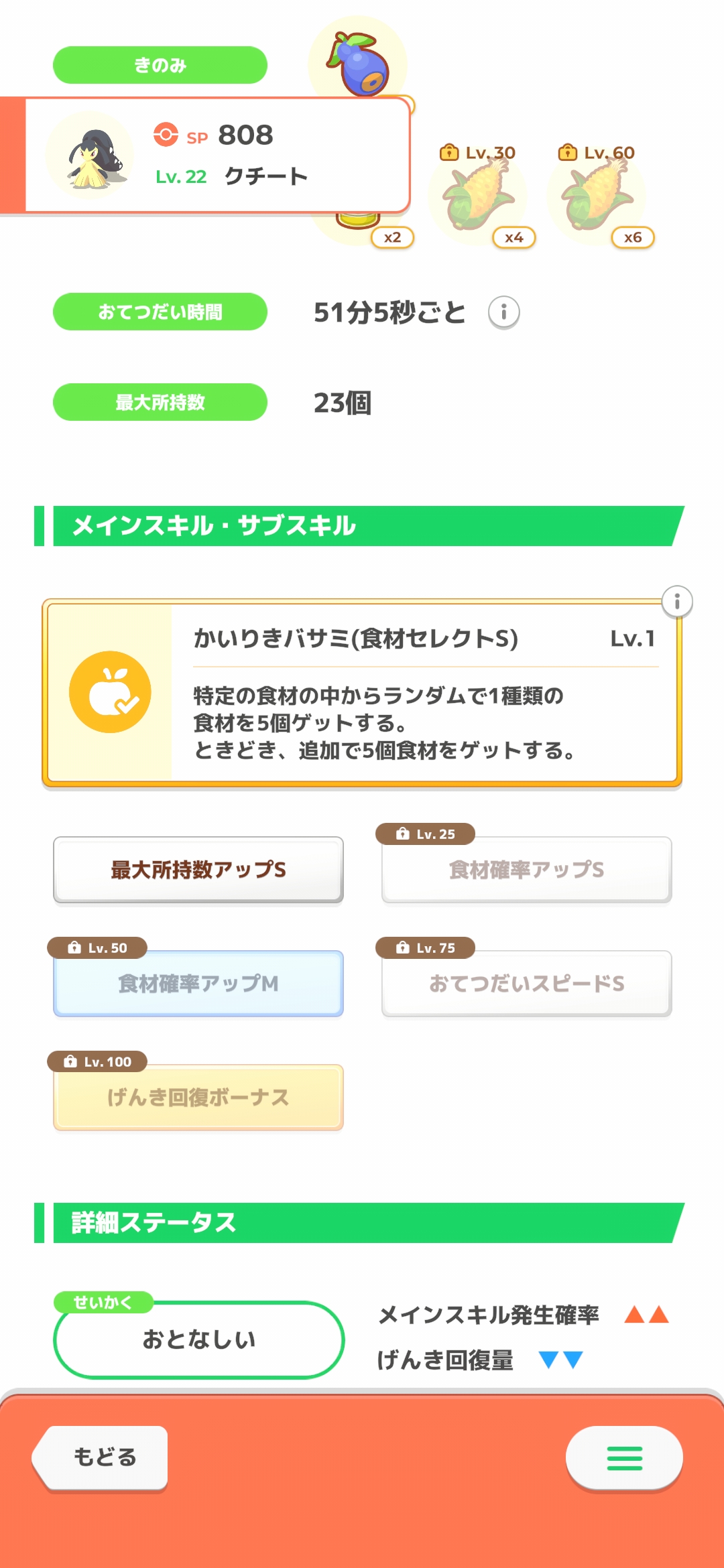Tap the locked げんき回復ボーナス sub skill
Viewport: 724px width, 1568px height.
198,1098
